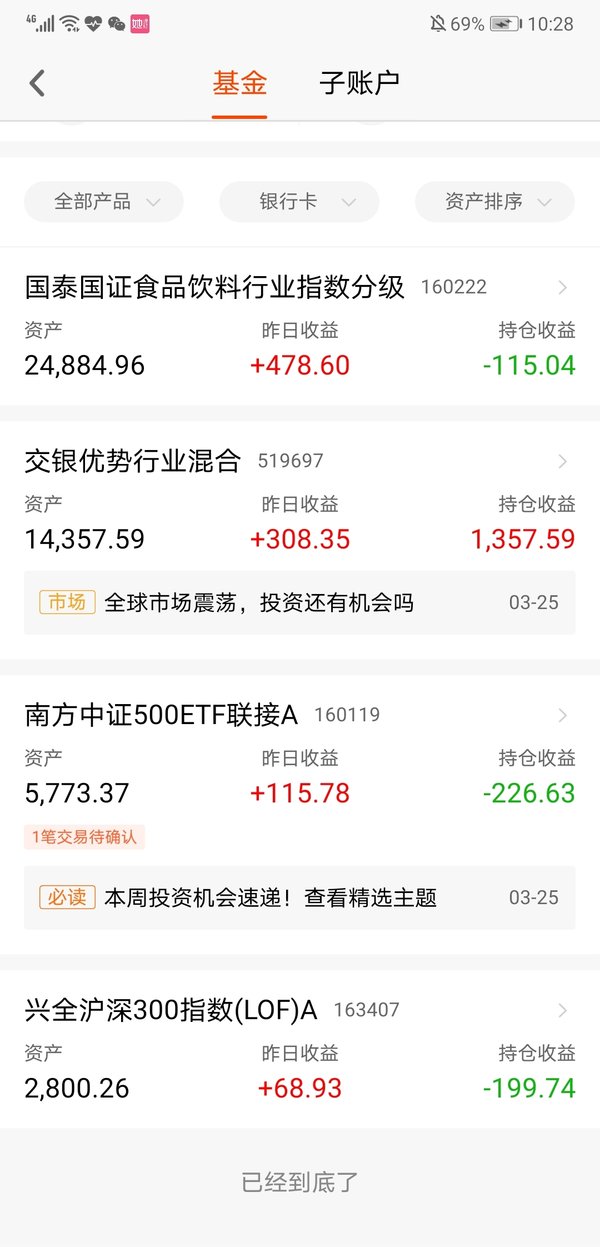600x1247 pixels.
Task: Open fund 南方中证500ETF联接A details
Action: point(300,754)
